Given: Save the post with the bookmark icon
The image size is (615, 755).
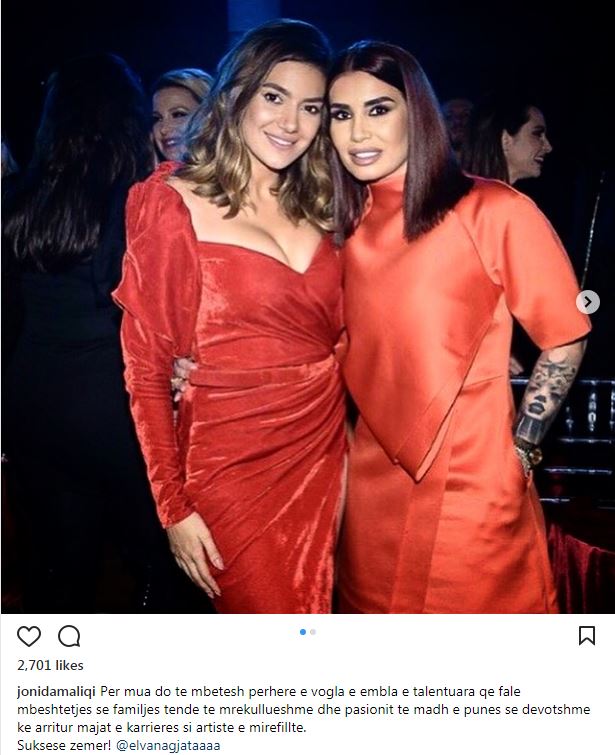Looking at the screenshot, I should (587, 636).
